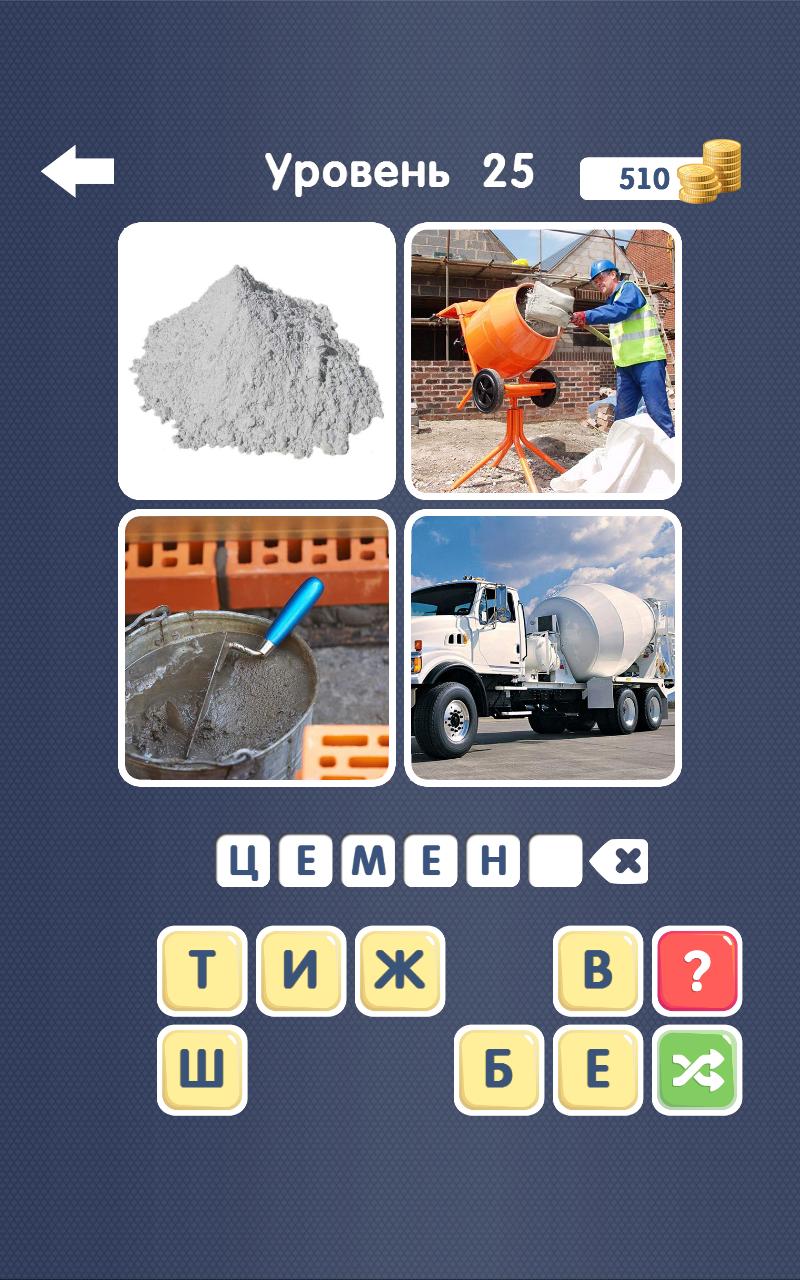This screenshot has height=1280, width=800.
Task: Open the coins balance showing 510
Action: point(660,177)
